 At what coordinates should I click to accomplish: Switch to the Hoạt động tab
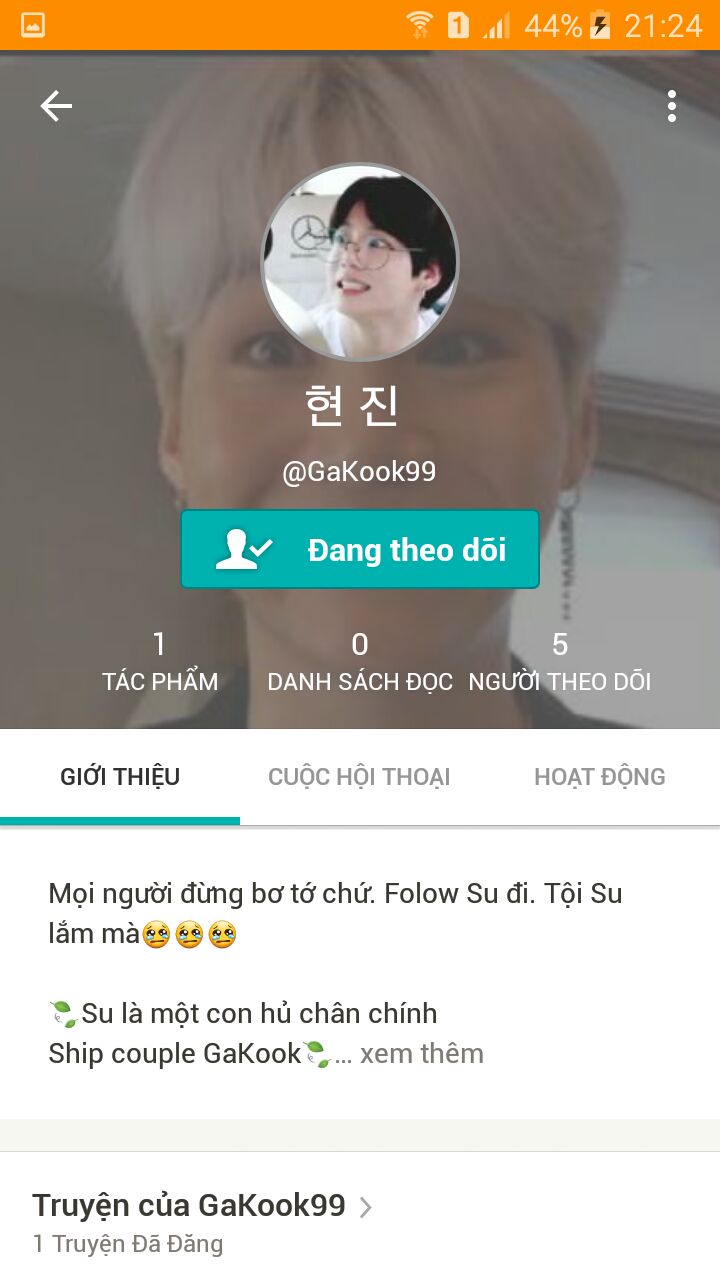(x=599, y=777)
